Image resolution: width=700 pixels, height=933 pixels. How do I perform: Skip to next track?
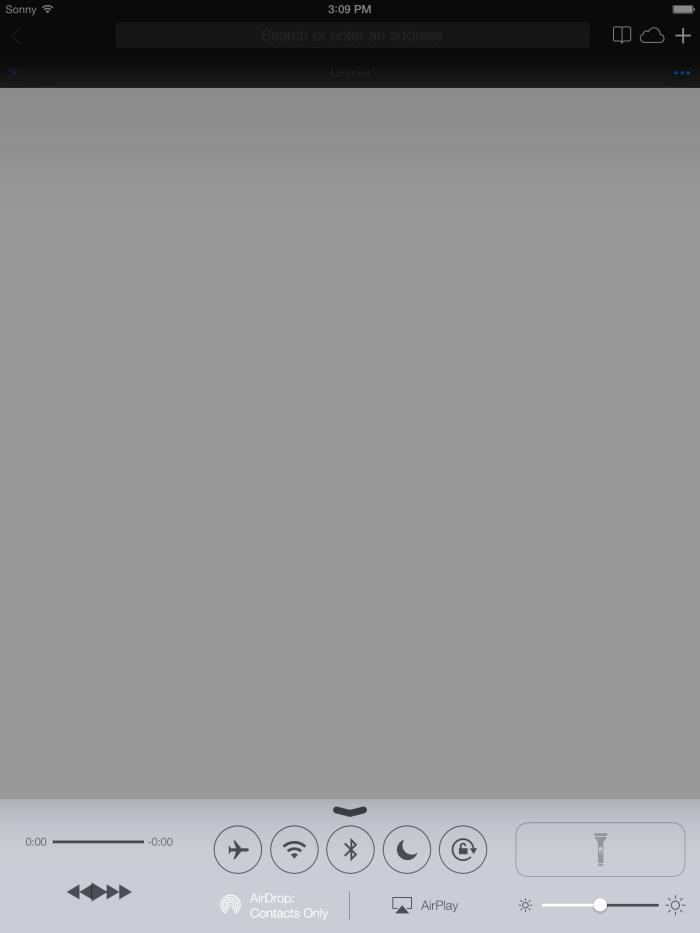coord(122,891)
